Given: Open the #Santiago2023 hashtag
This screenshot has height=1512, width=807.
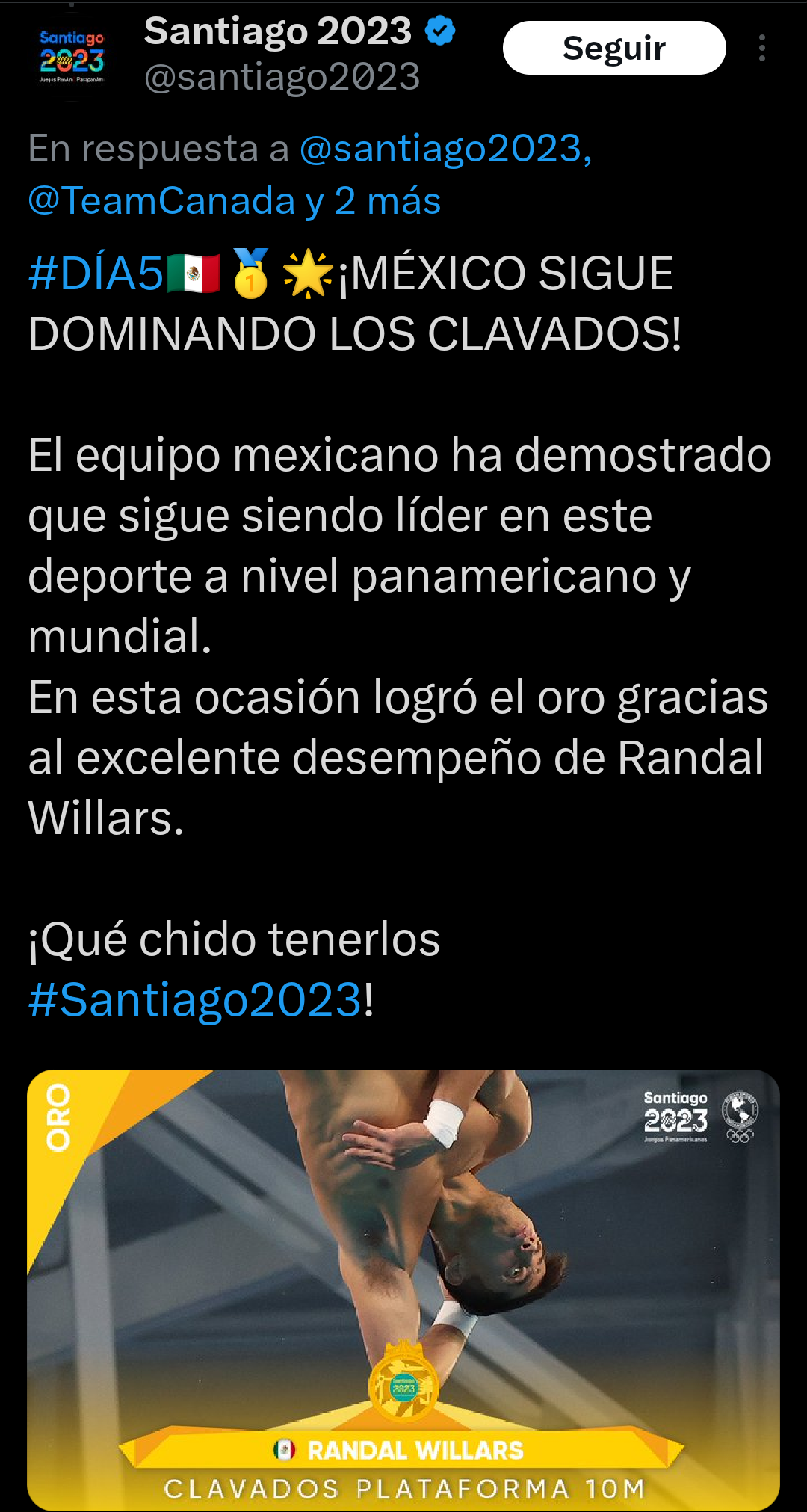Looking at the screenshot, I should click(x=195, y=1000).
